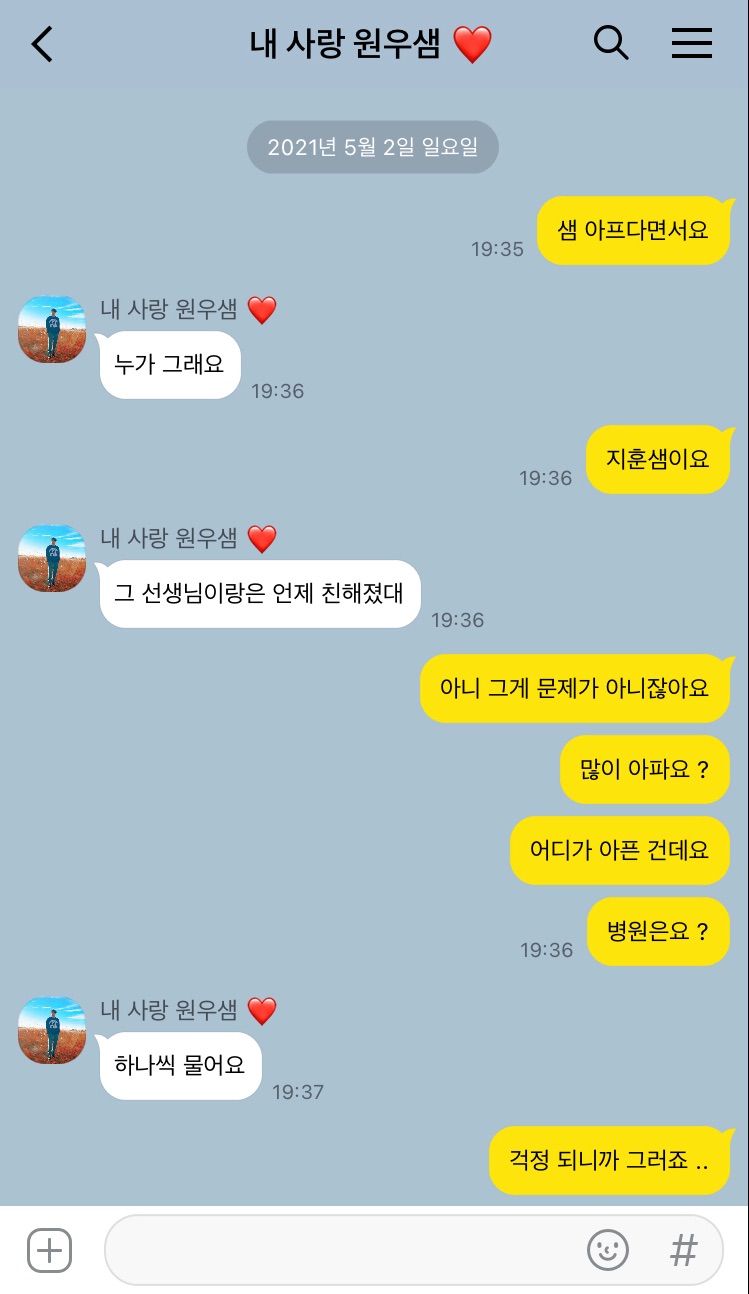Tap the bubble '많이 아파요 ?'
The image size is (749, 1294).
[x=644, y=769]
